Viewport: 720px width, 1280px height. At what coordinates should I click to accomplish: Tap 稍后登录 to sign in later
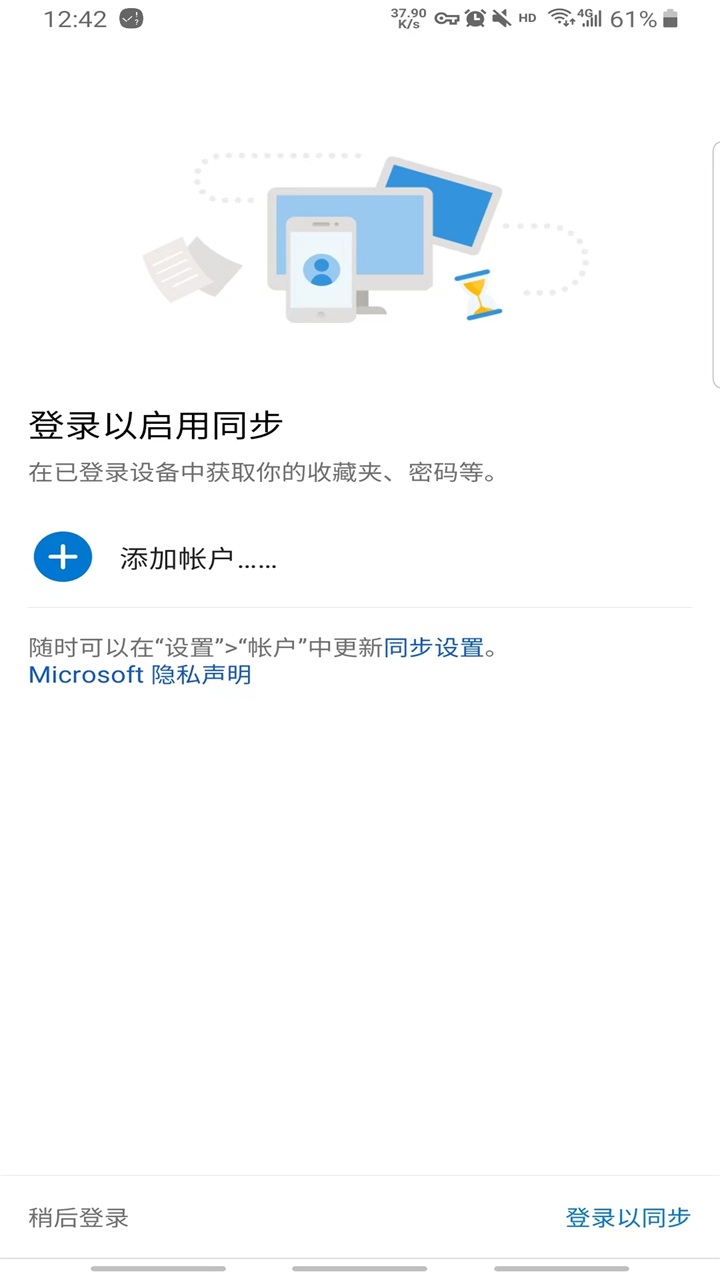coord(76,1218)
